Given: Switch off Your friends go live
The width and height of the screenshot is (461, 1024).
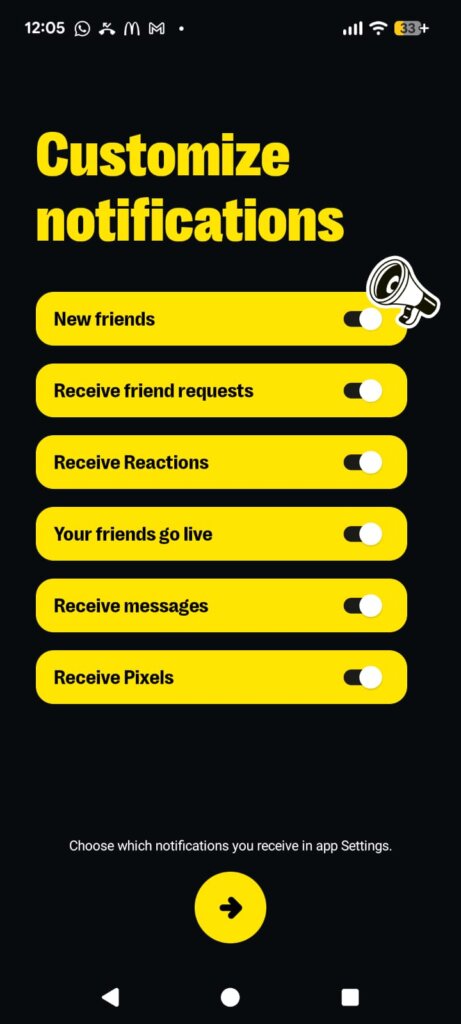Looking at the screenshot, I should coord(362,534).
